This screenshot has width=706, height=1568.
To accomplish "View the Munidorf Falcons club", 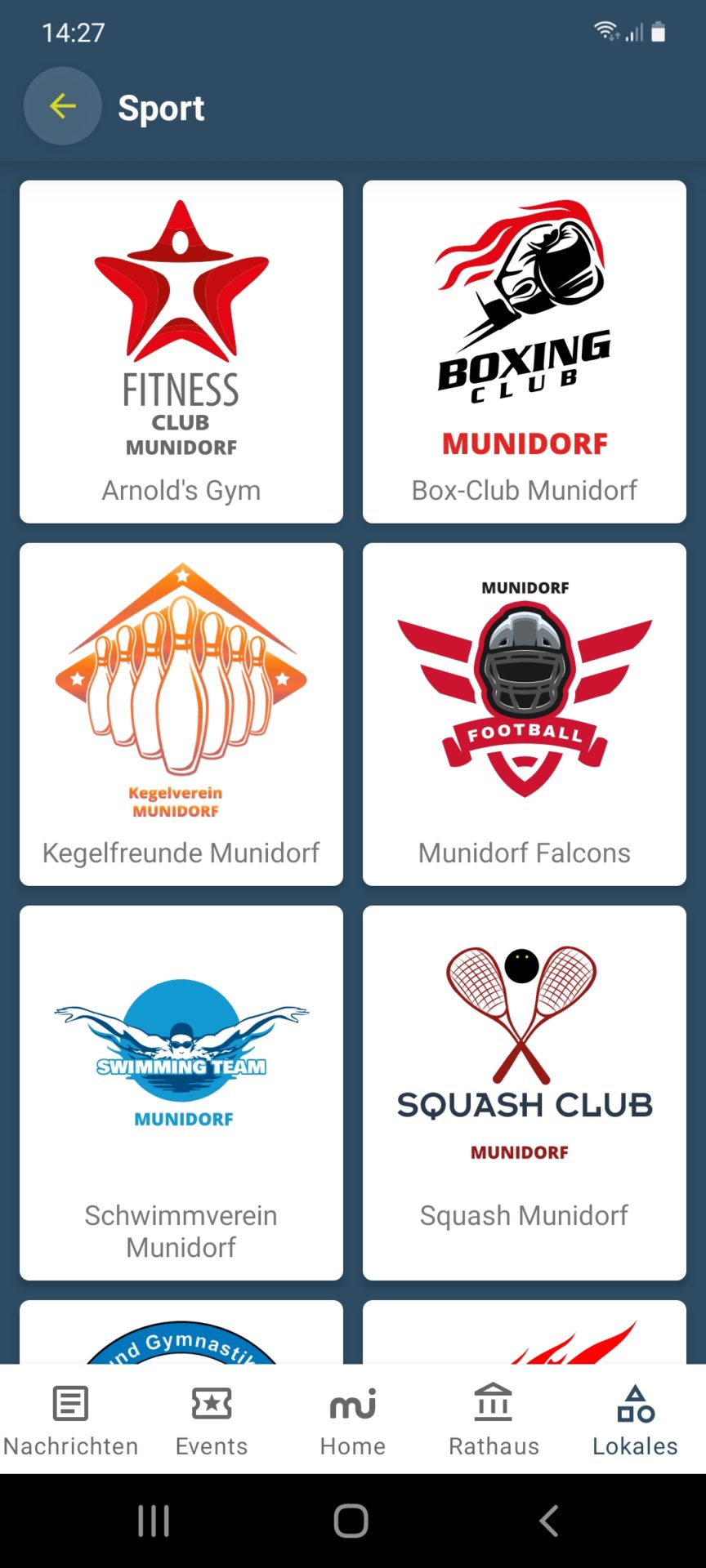I will pos(525,714).
